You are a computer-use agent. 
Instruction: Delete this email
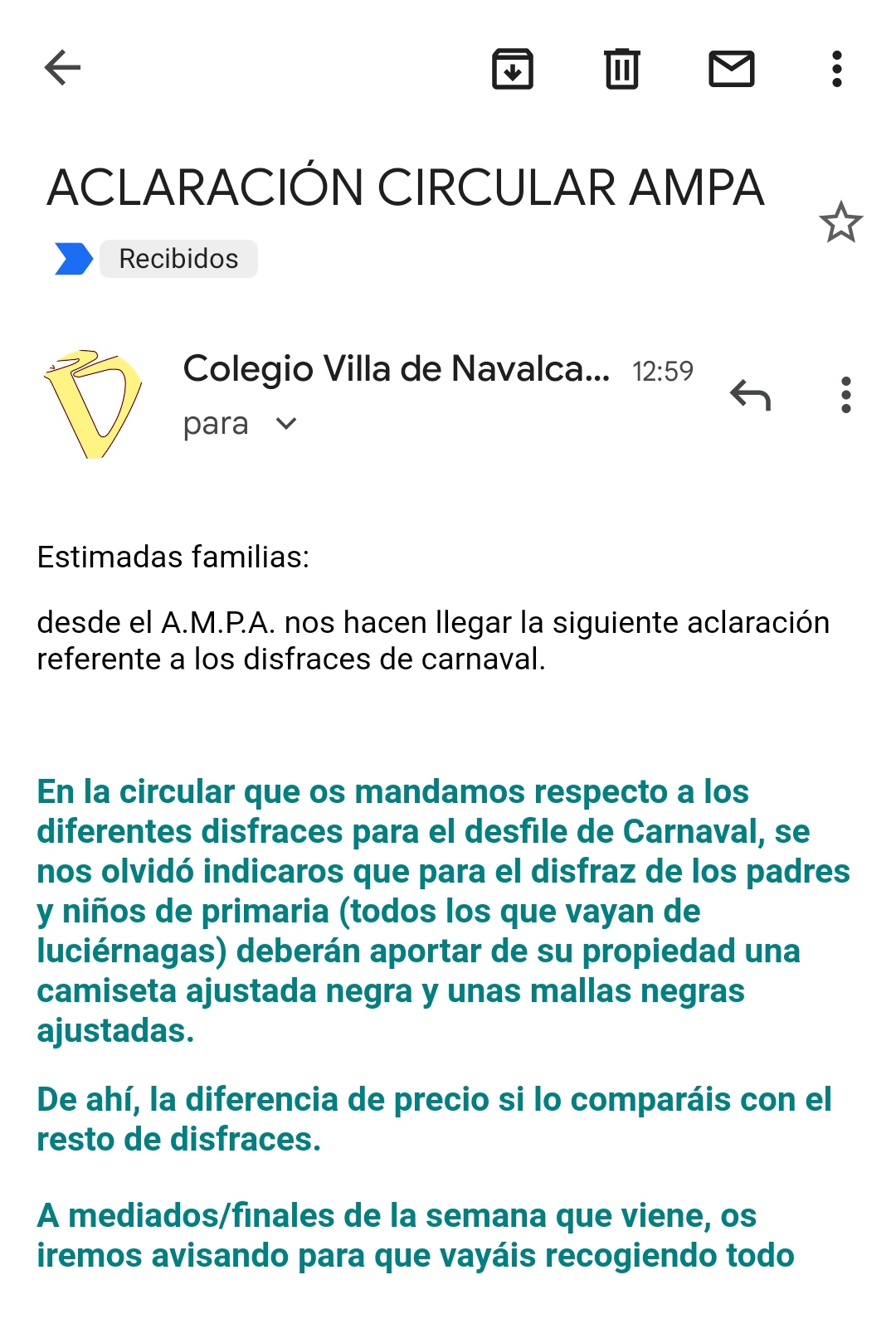click(621, 69)
